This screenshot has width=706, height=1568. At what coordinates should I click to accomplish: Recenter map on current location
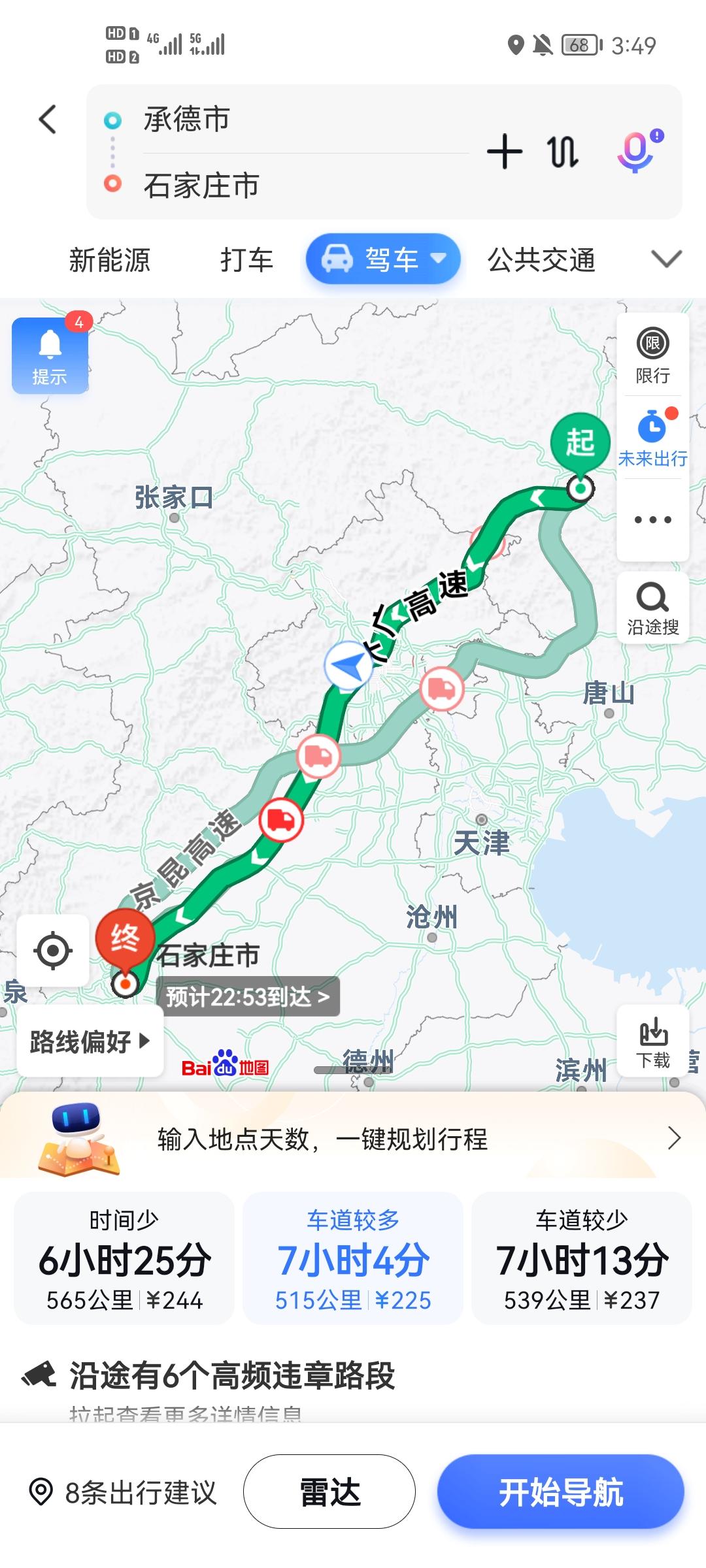(53, 951)
